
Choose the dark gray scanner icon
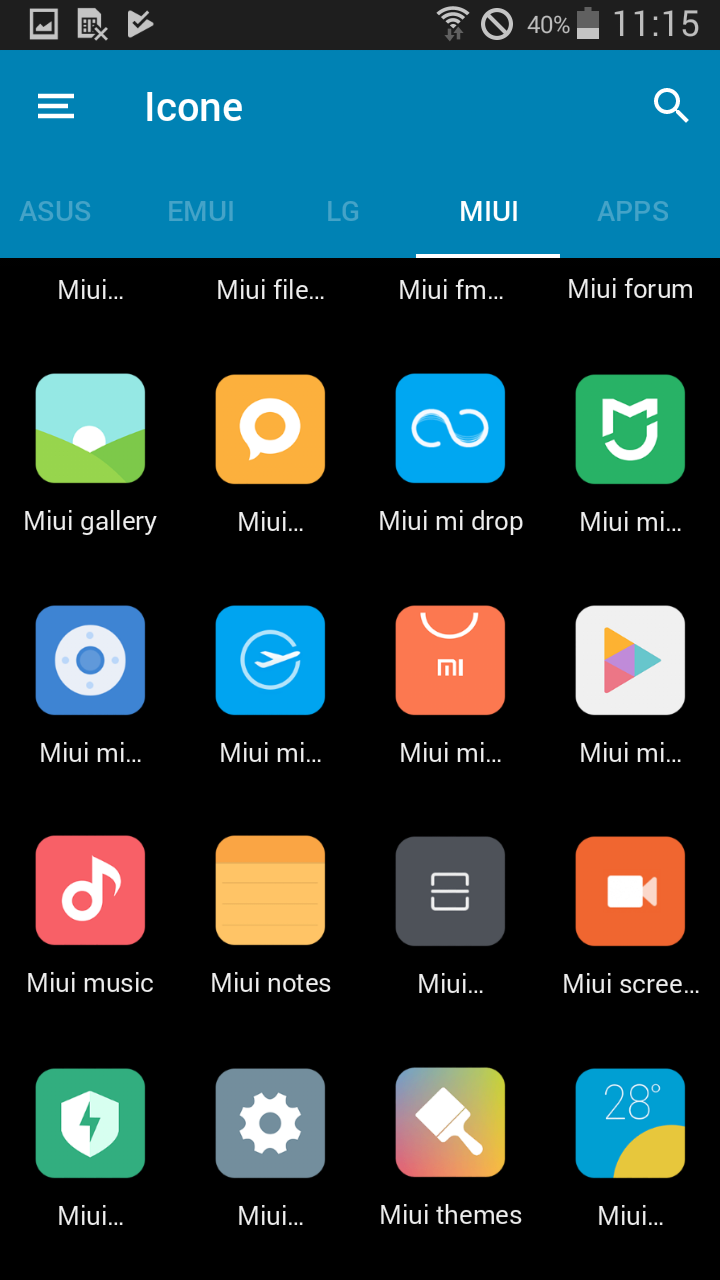click(x=450, y=891)
